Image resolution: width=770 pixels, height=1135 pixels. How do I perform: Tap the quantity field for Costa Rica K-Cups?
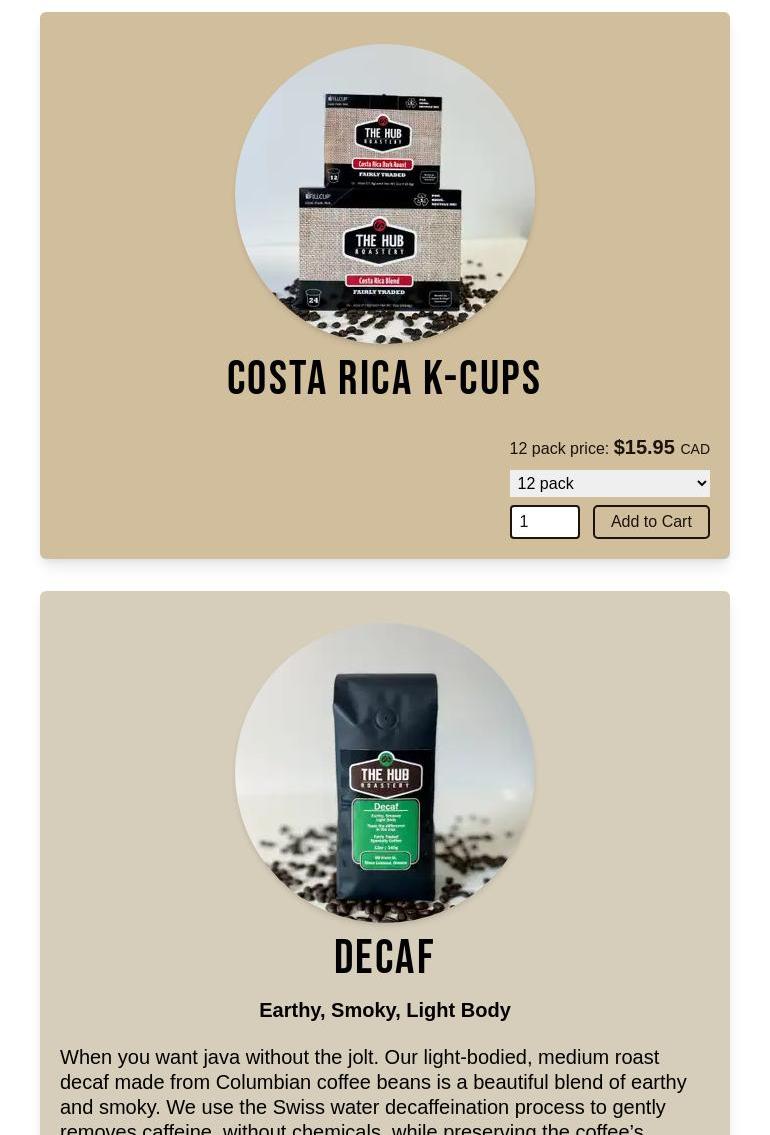point(544,522)
